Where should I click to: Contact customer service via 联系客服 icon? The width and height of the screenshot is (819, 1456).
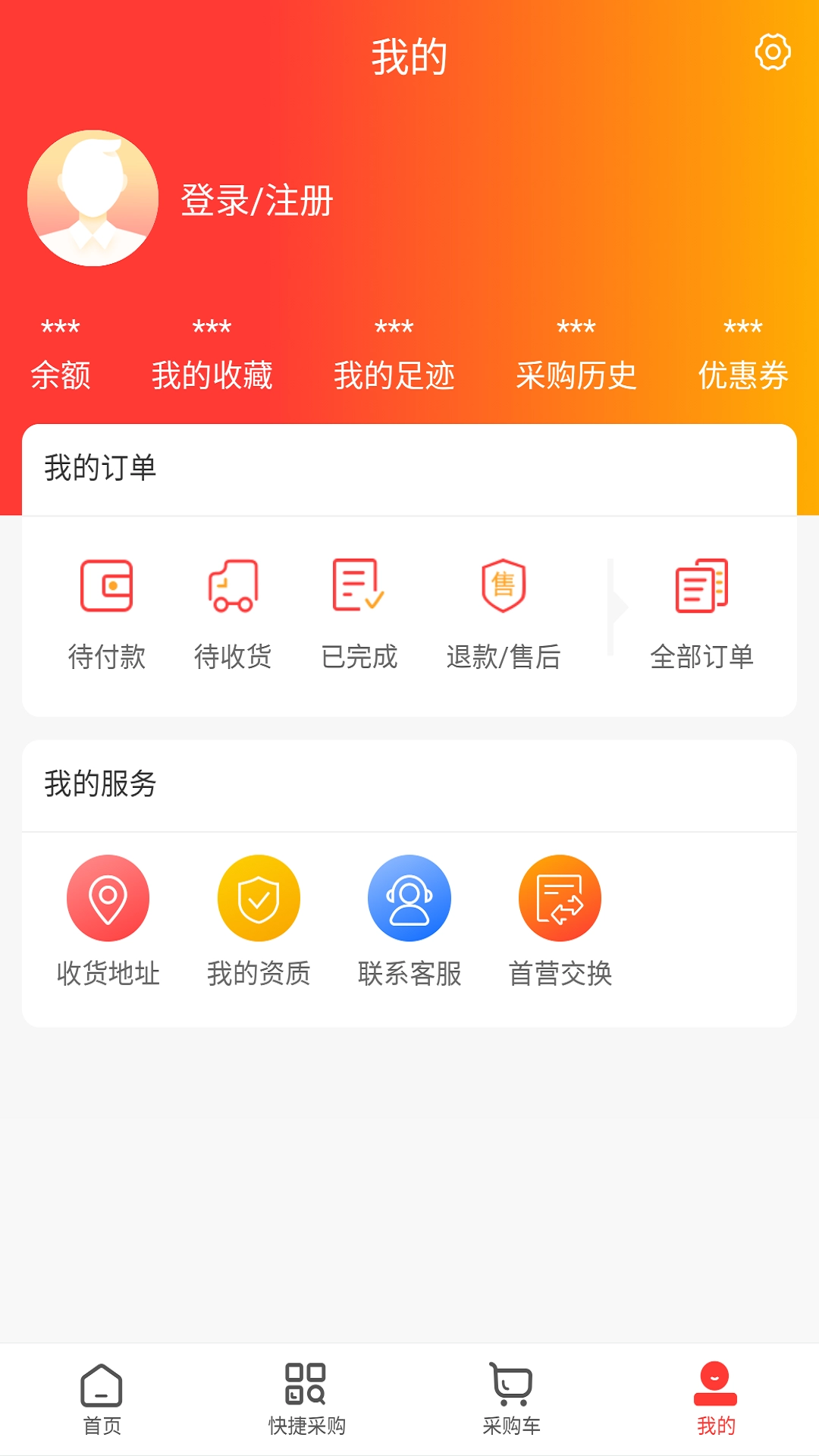point(409,897)
